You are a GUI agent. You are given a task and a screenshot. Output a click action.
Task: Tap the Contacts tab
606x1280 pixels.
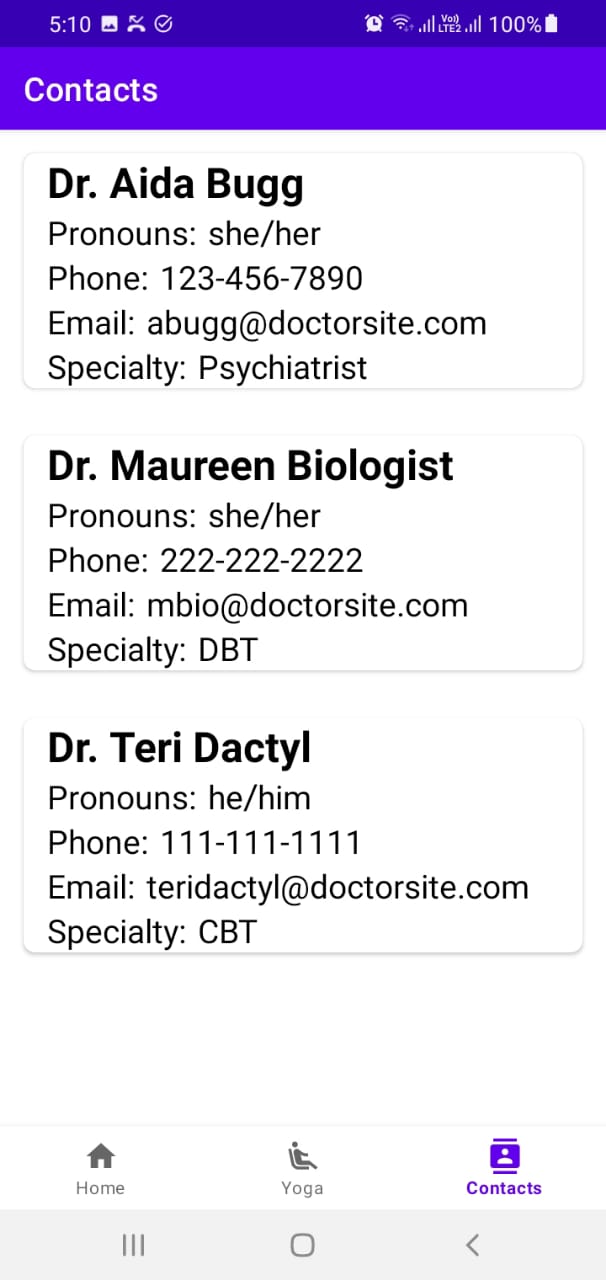[x=503, y=1168]
